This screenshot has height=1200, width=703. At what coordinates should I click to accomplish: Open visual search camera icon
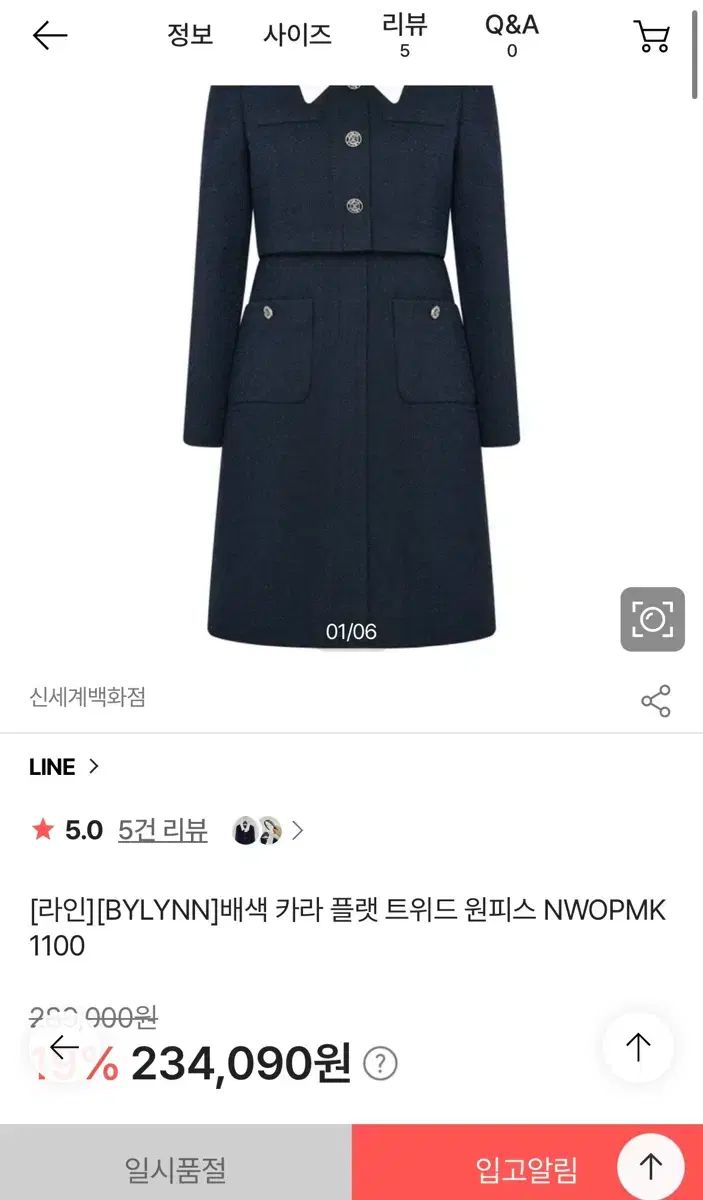[x=652, y=620]
